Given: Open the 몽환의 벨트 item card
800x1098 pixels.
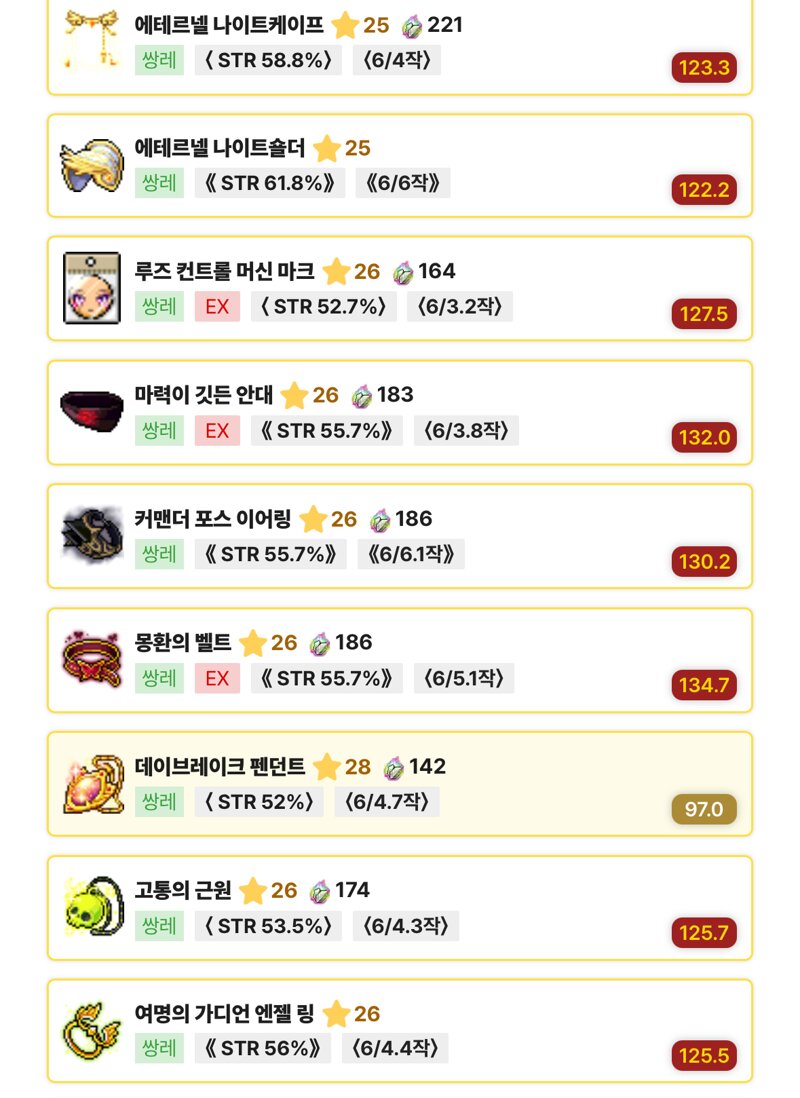Looking at the screenshot, I should 400,660.
